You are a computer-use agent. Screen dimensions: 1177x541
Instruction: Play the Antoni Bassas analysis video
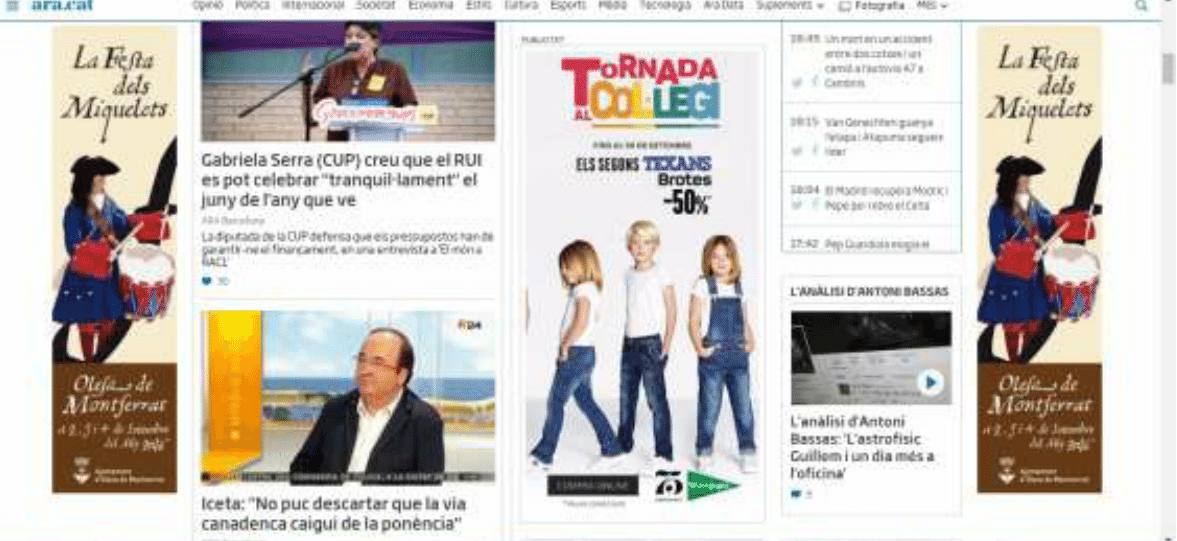pyautogui.click(x=930, y=382)
